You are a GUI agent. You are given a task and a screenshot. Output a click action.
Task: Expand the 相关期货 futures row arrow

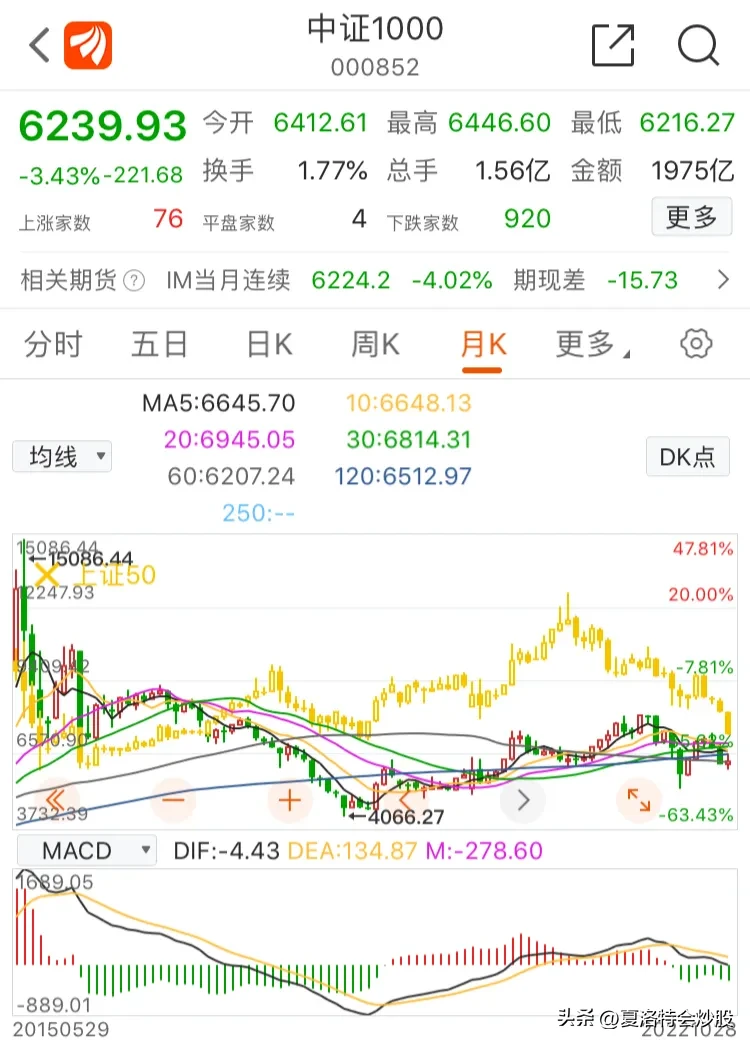[x=723, y=280]
